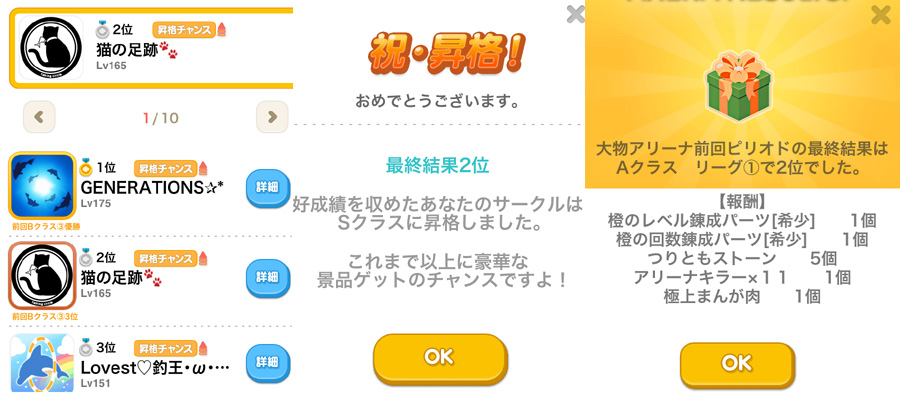Go to the next ranking page
The width and height of the screenshot is (900, 400).
(x=272, y=117)
